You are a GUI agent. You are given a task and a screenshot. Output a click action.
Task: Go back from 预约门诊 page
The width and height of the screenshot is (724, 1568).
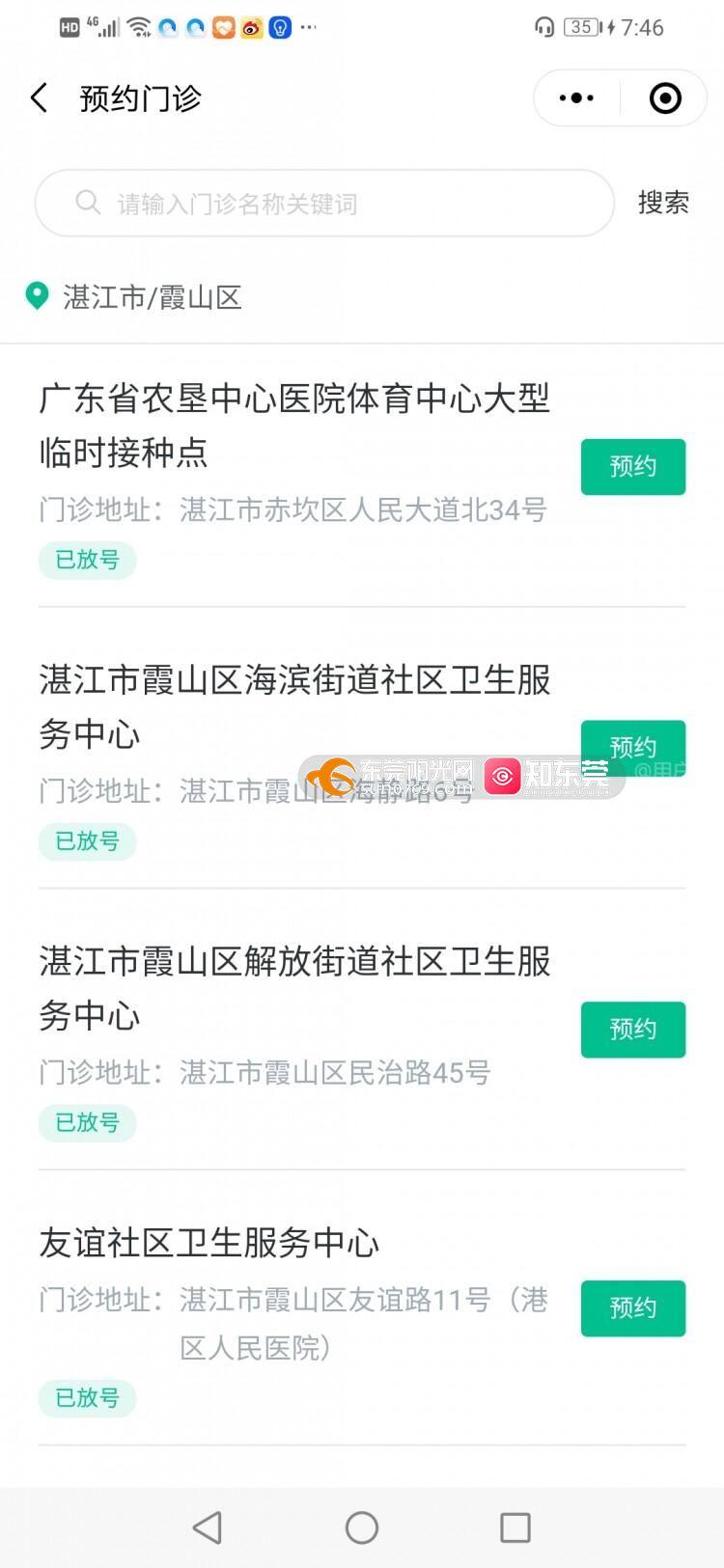pos(39,97)
